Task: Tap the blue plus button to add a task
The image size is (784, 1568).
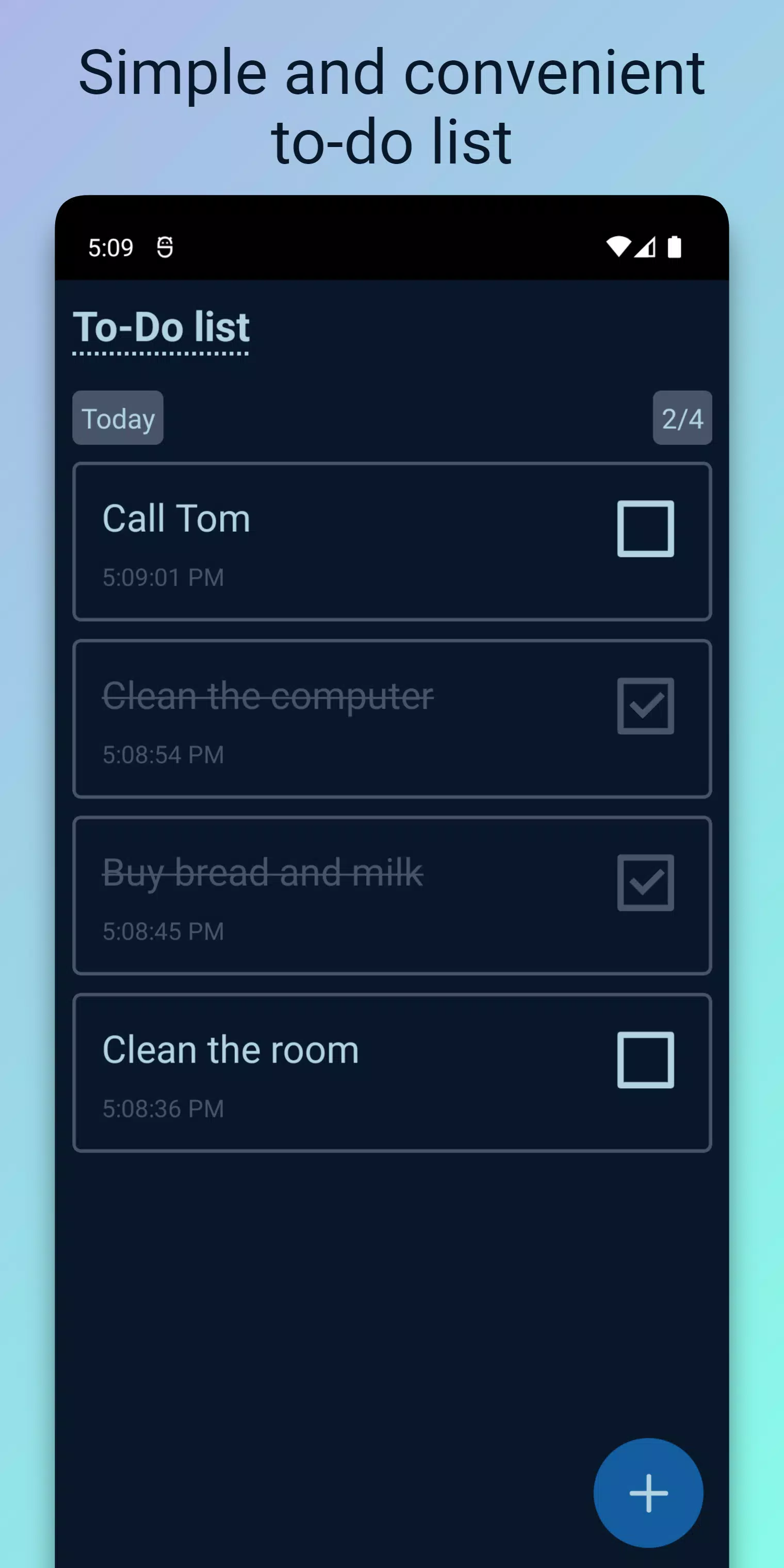Action: coord(648,1493)
